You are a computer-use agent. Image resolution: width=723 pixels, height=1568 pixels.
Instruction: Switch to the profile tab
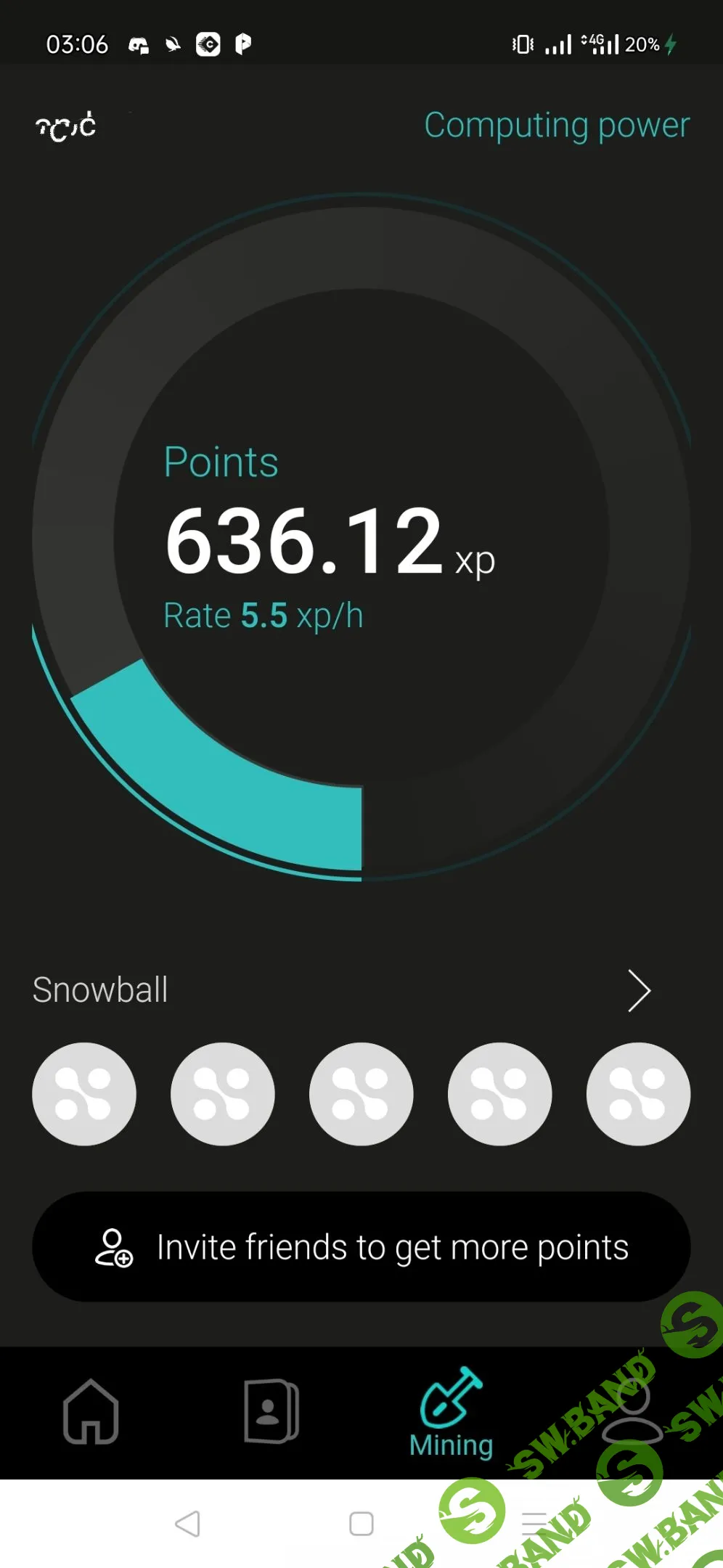click(x=632, y=1412)
